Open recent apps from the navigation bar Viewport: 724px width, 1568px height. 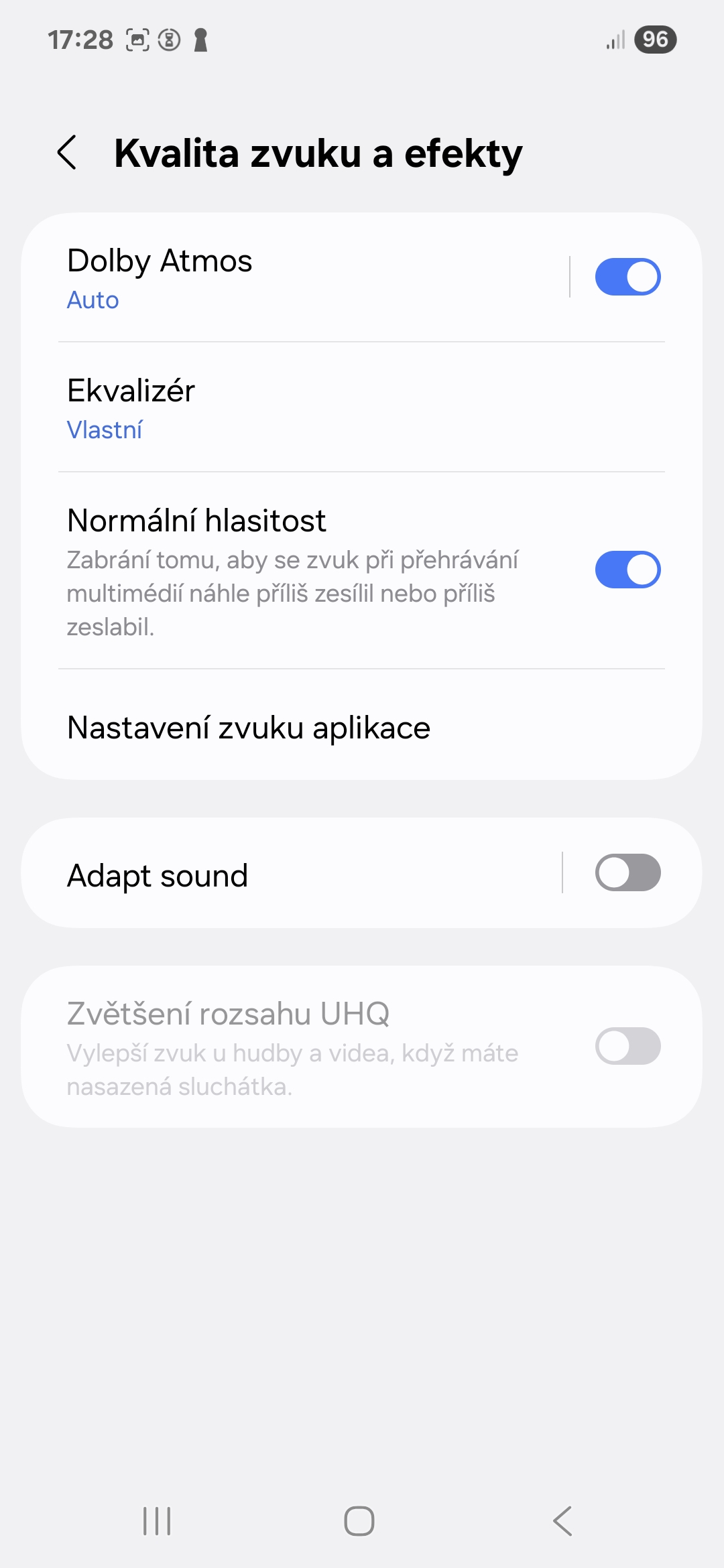(x=157, y=1520)
